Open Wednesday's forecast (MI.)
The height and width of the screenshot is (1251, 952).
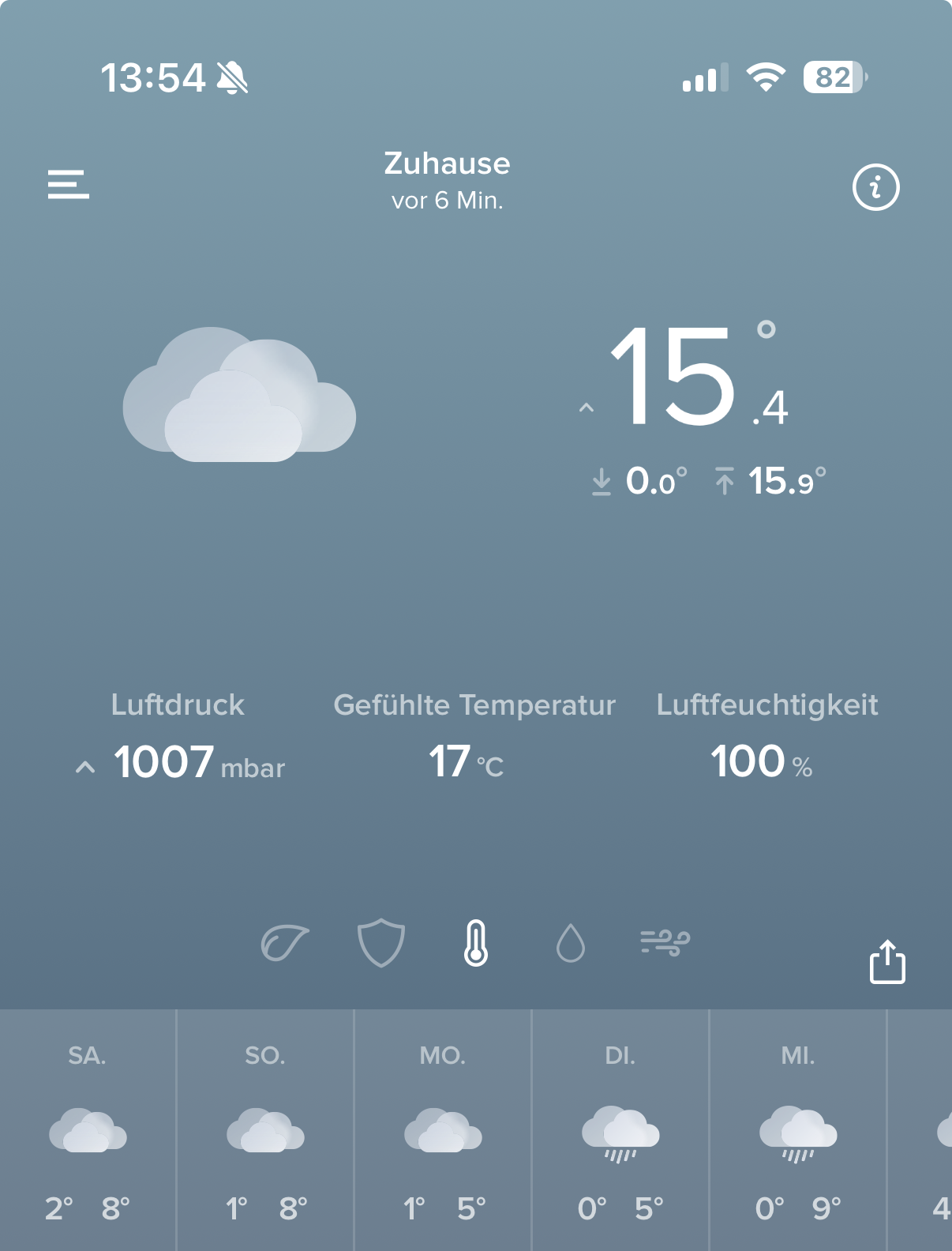coord(798,1129)
